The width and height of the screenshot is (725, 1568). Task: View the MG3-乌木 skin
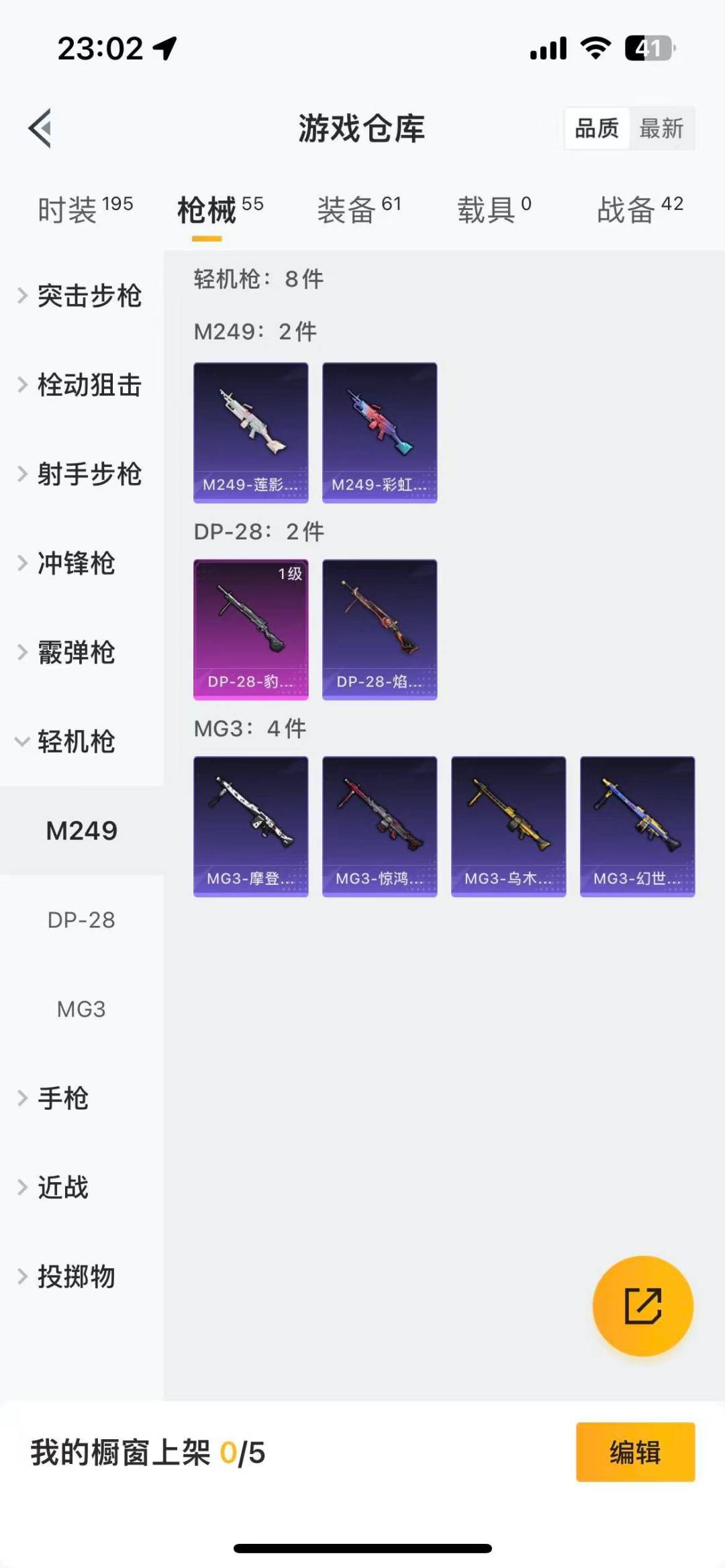[509, 827]
